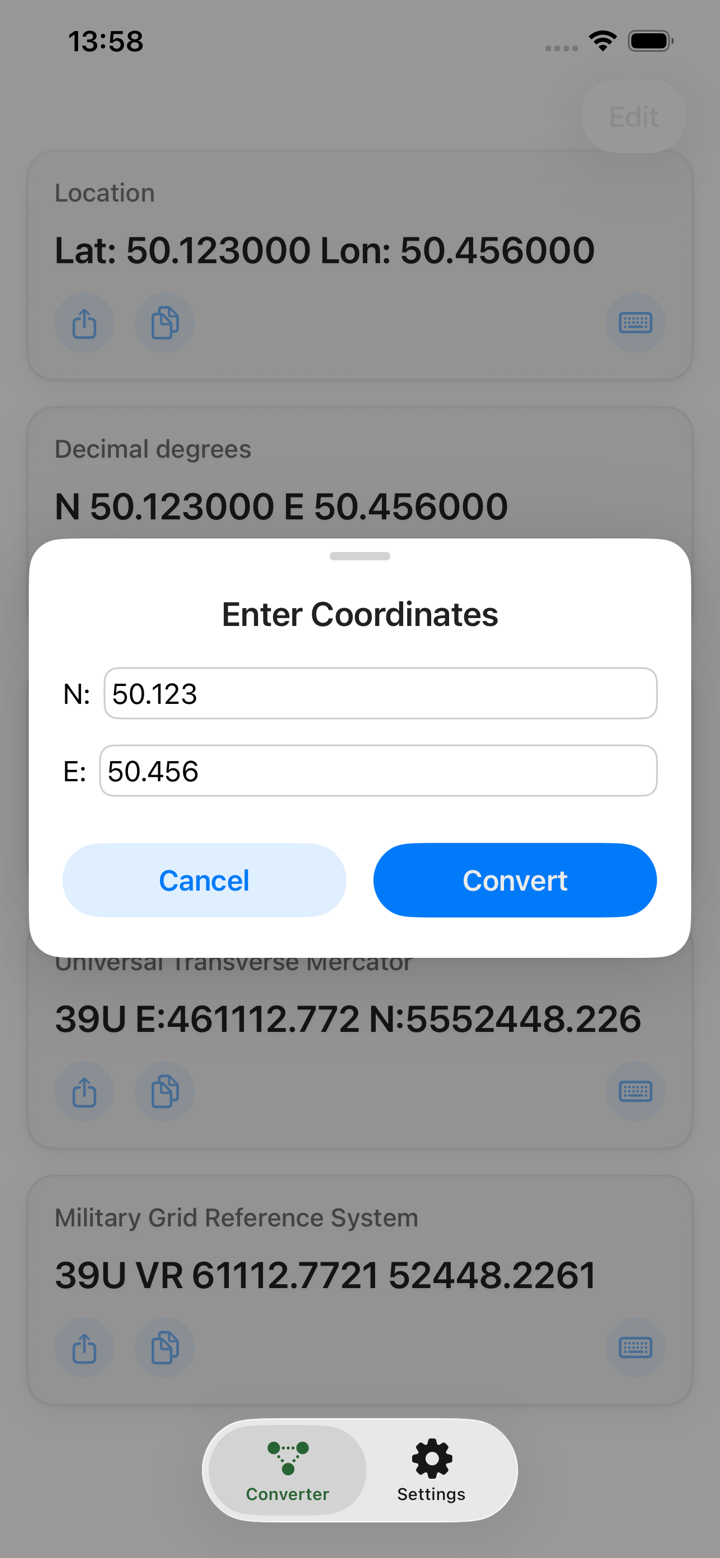The image size is (720, 1558).
Task: Tap the Edit button
Action: coord(634,116)
